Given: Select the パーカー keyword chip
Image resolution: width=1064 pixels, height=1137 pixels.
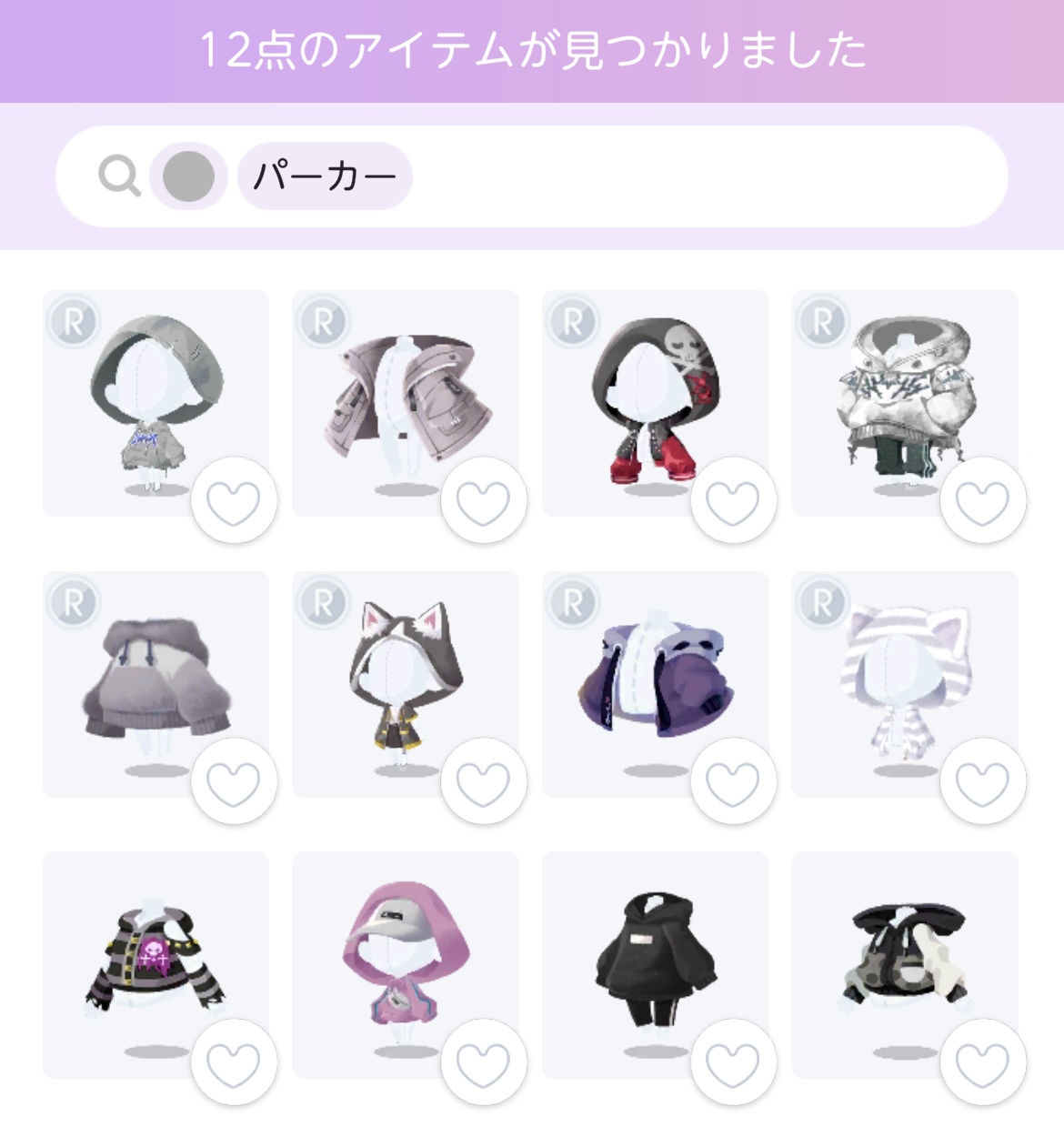Looking at the screenshot, I should (x=325, y=176).
